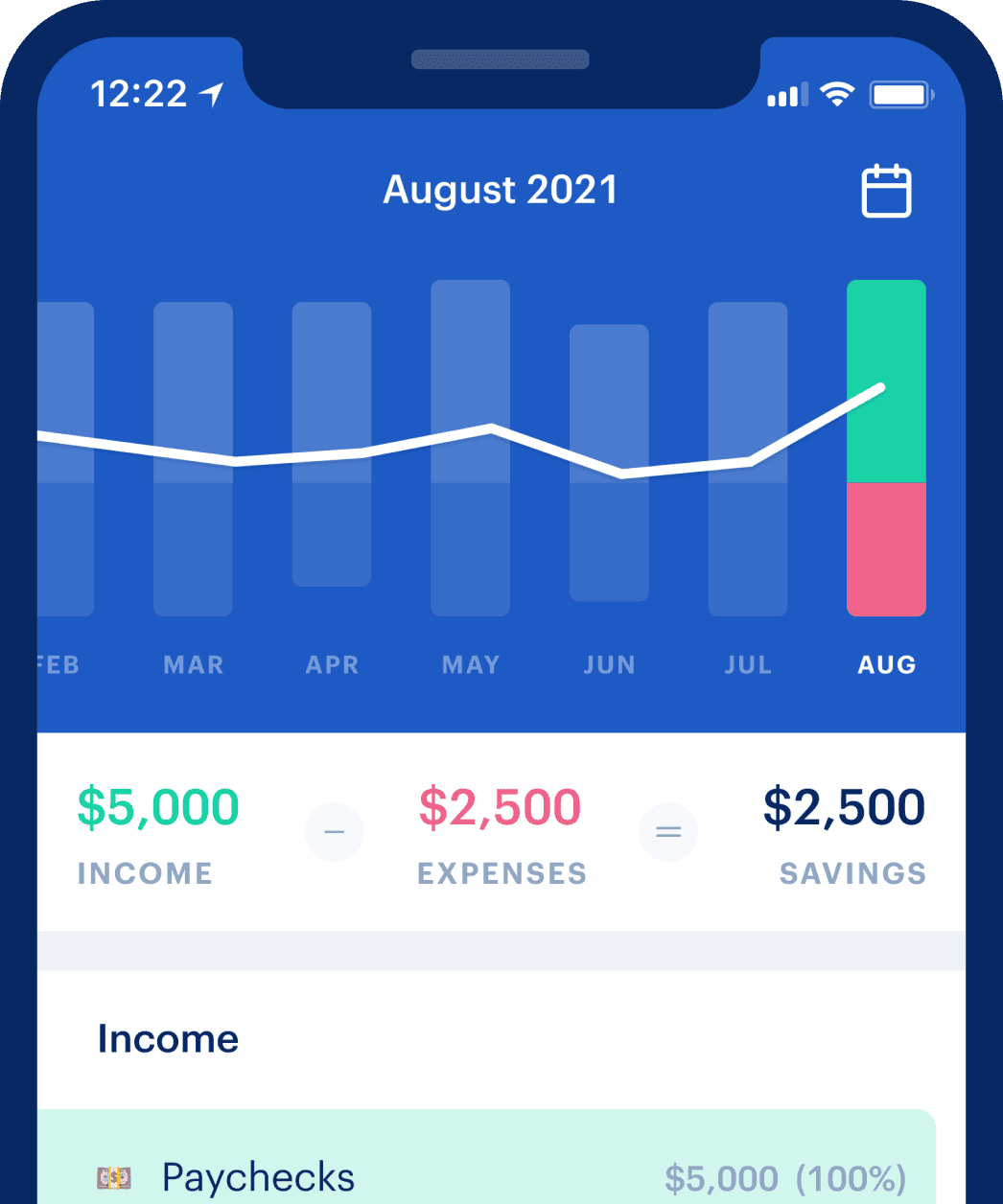The width and height of the screenshot is (1003, 1204).
Task: Select the AUG bar in the chart
Action: (886, 448)
